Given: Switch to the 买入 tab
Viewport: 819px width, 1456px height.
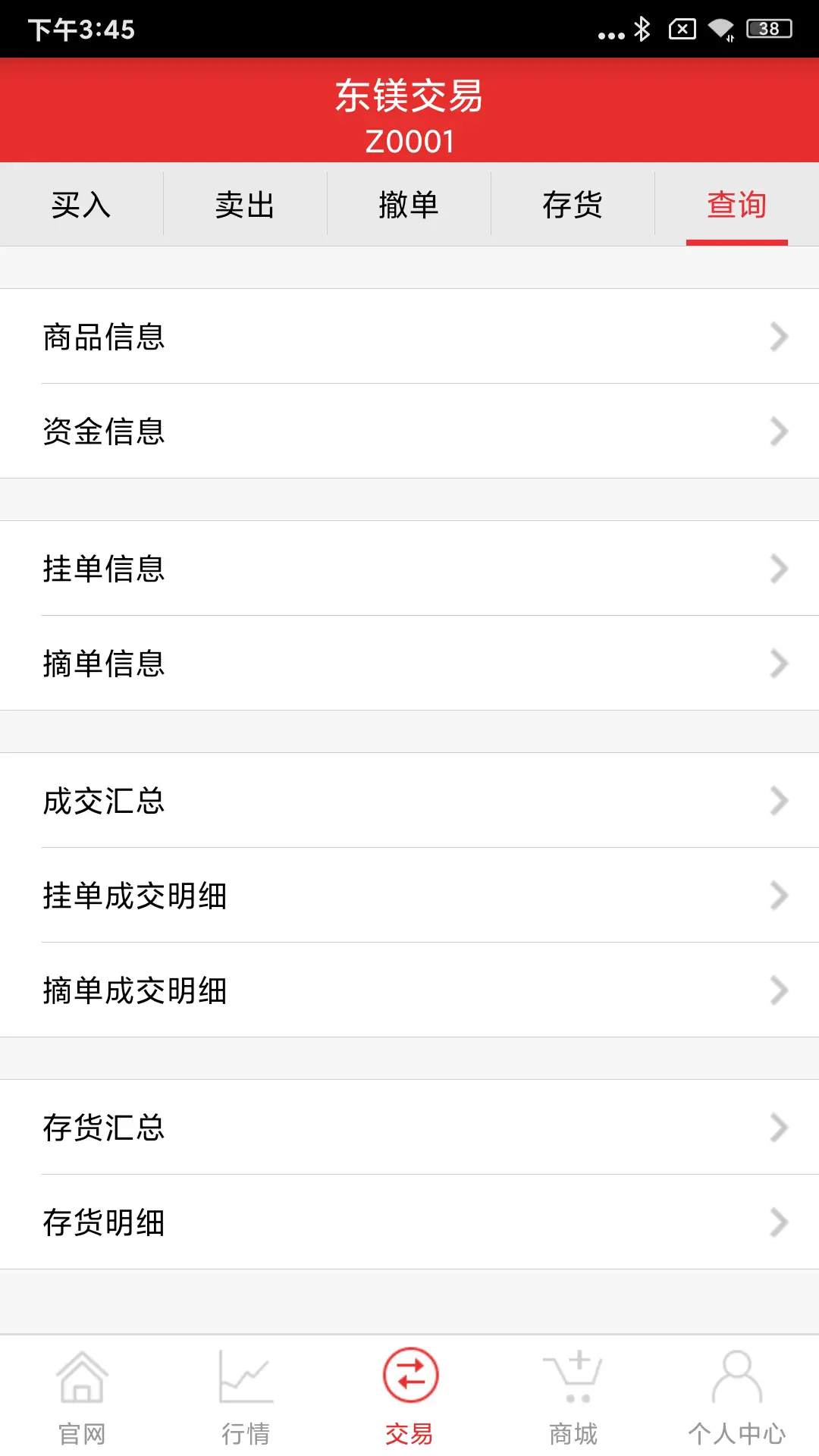Looking at the screenshot, I should tap(81, 205).
